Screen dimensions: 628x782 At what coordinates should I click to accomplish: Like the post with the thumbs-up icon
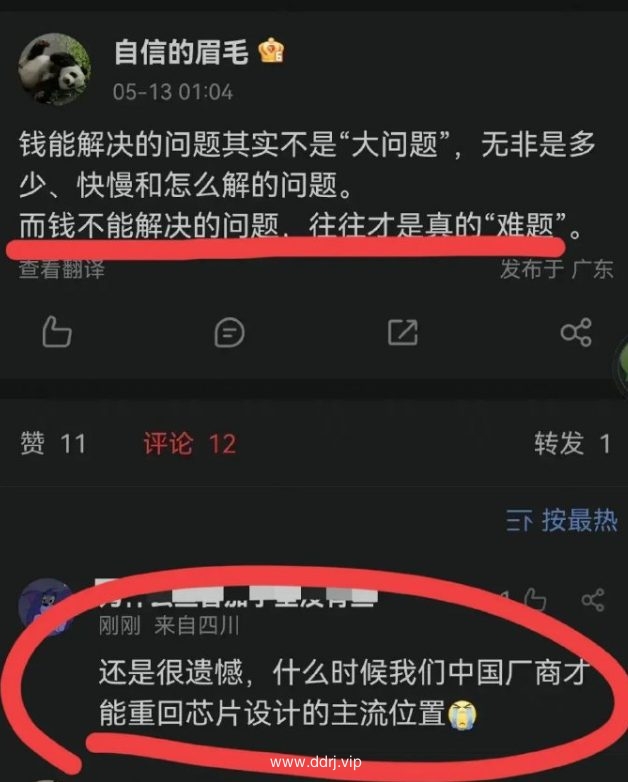pyautogui.click(x=56, y=331)
